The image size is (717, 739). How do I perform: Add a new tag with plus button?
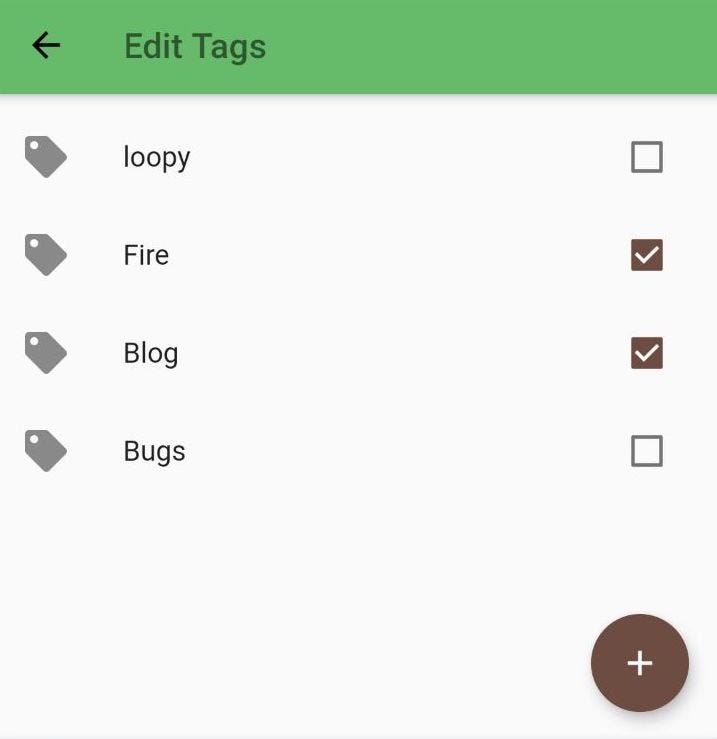(639, 663)
